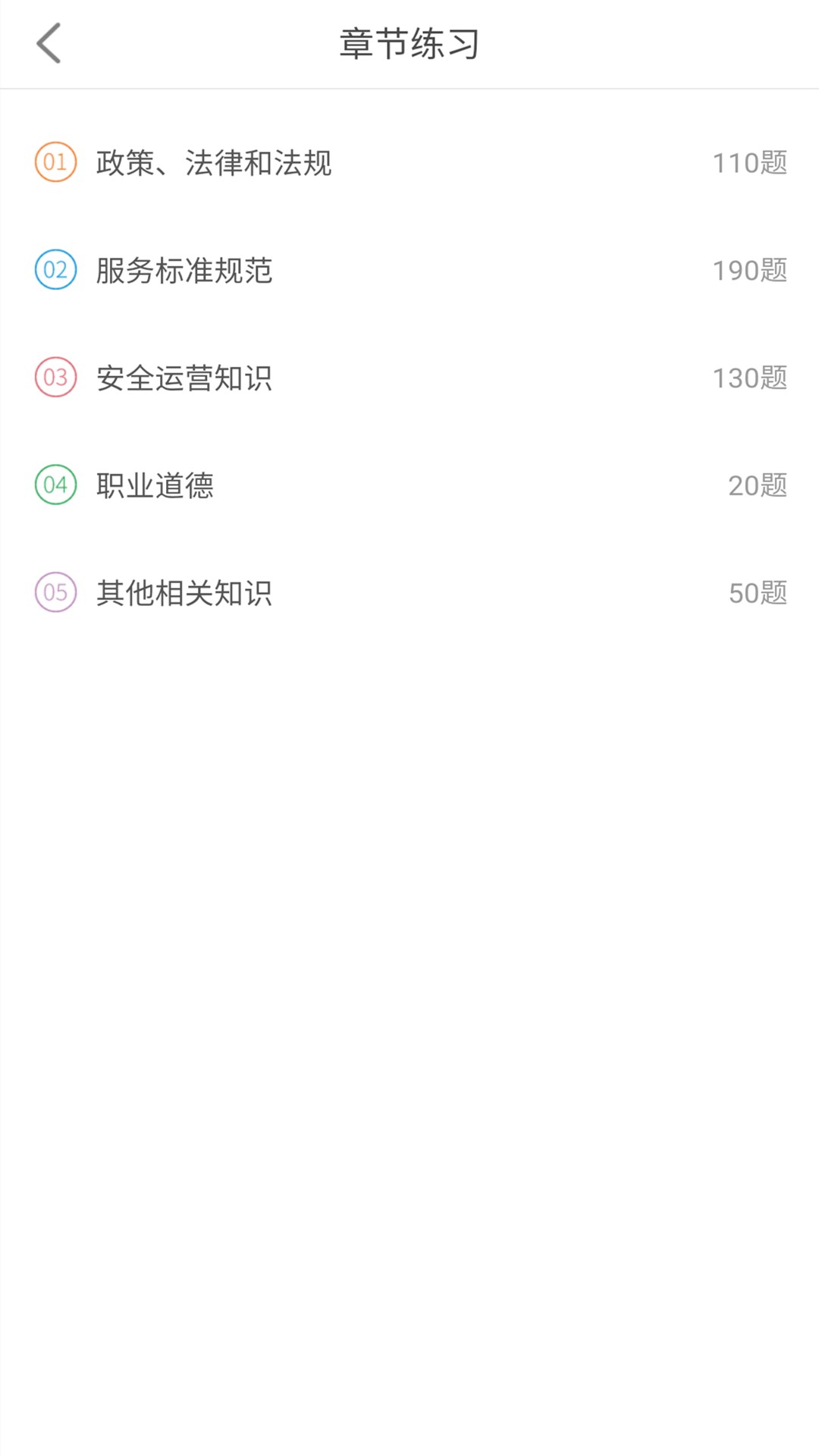
Task: Open the 职业道德 practice section
Action: (155, 485)
